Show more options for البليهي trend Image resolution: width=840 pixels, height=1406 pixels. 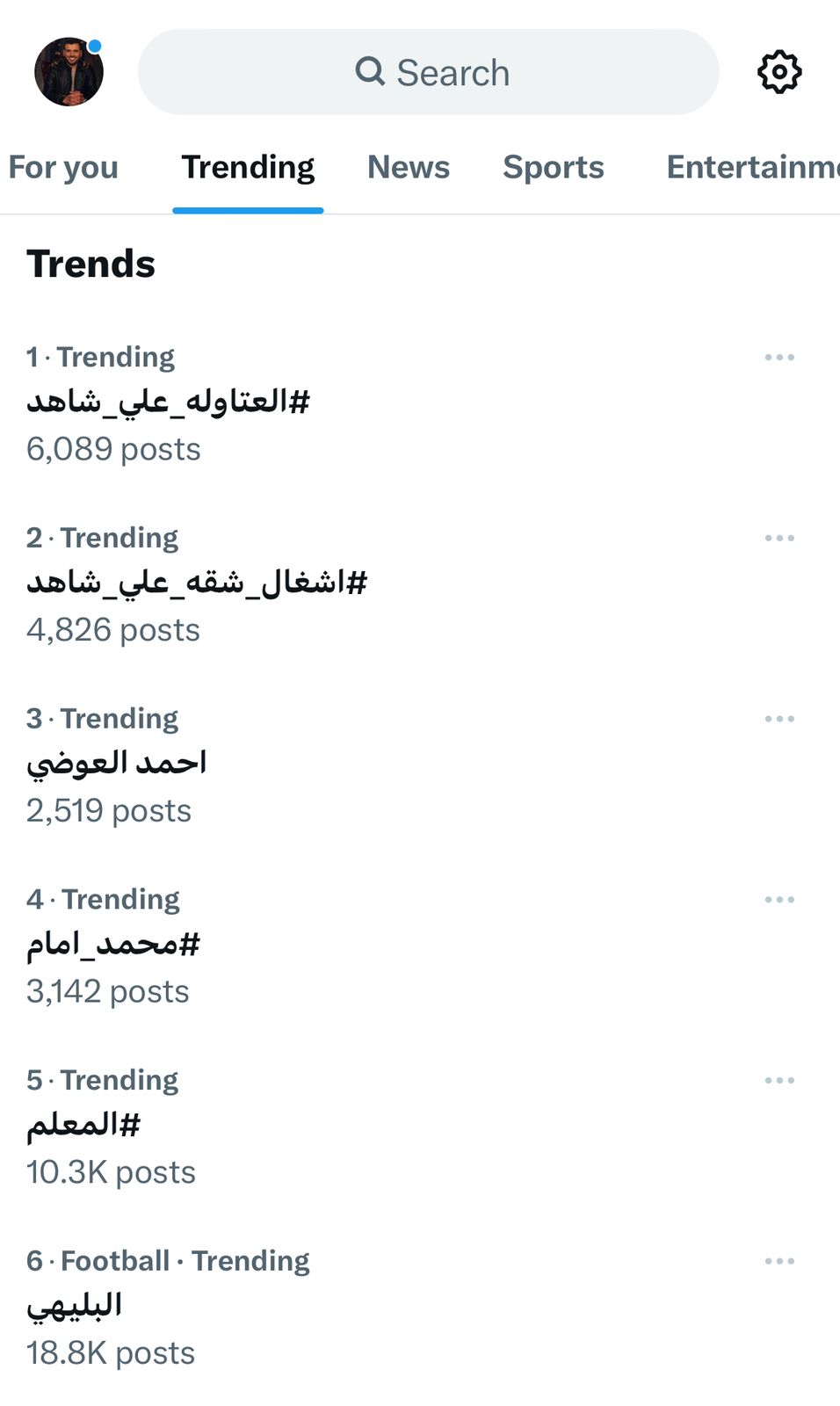point(779,1261)
